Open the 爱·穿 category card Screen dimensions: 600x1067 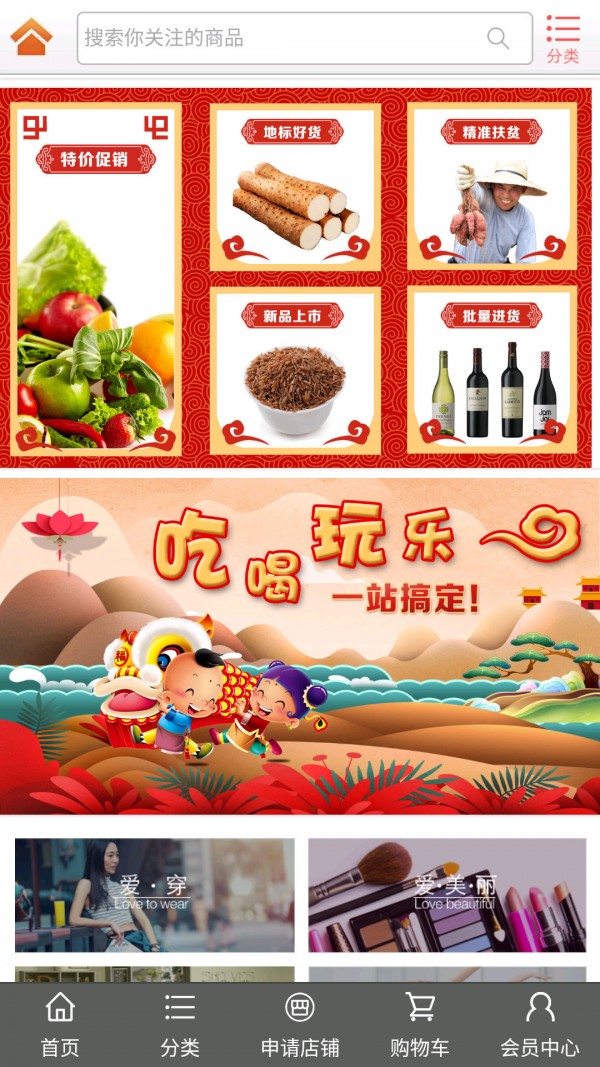[154, 894]
